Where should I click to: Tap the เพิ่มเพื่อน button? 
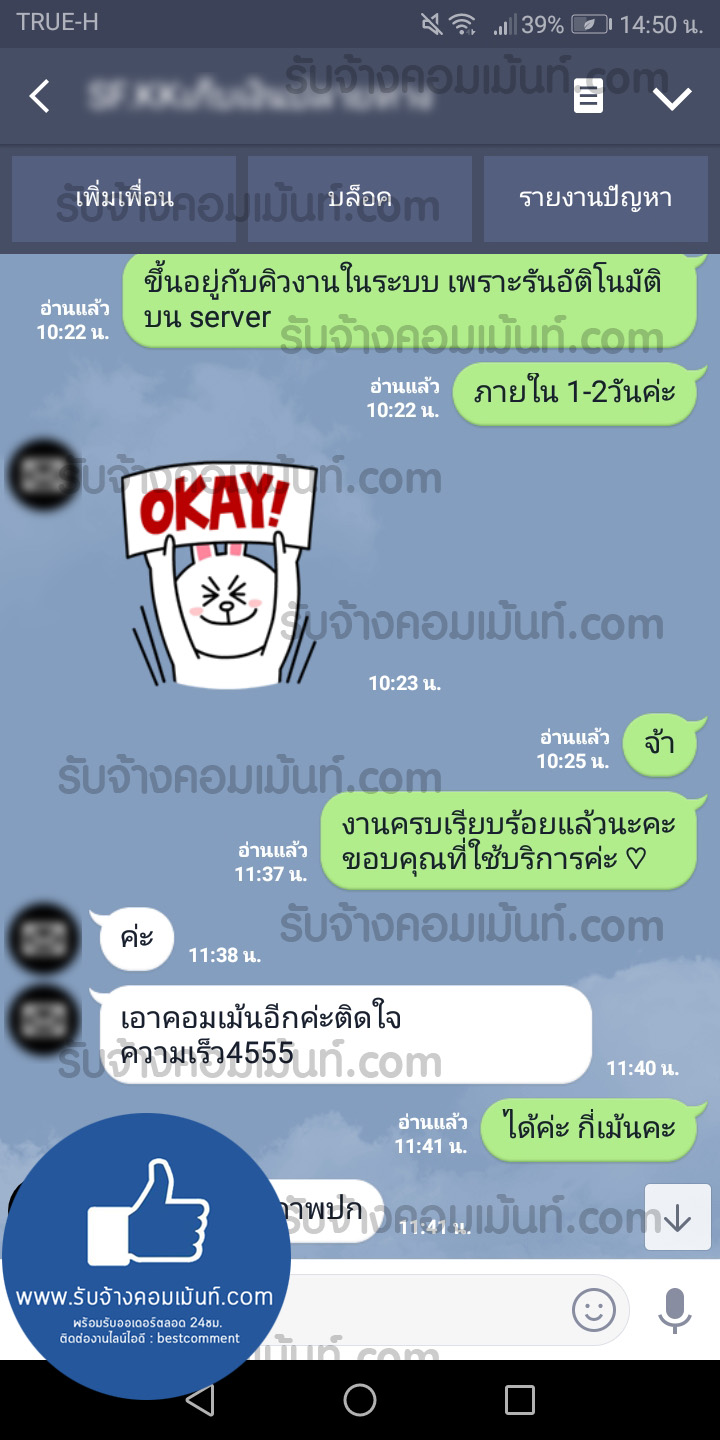[x=124, y=198]
